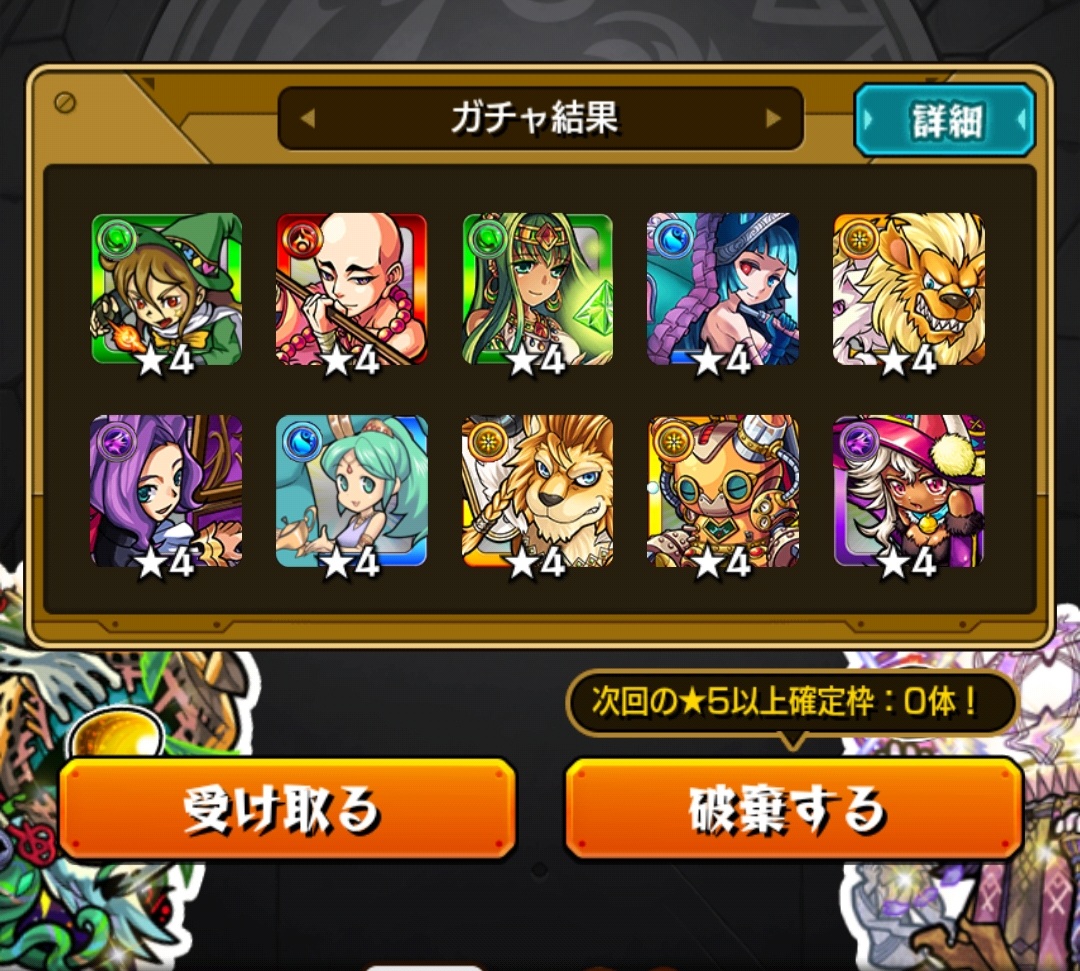
Task: Select the roaring yellow lion monster
Action: 908,288
